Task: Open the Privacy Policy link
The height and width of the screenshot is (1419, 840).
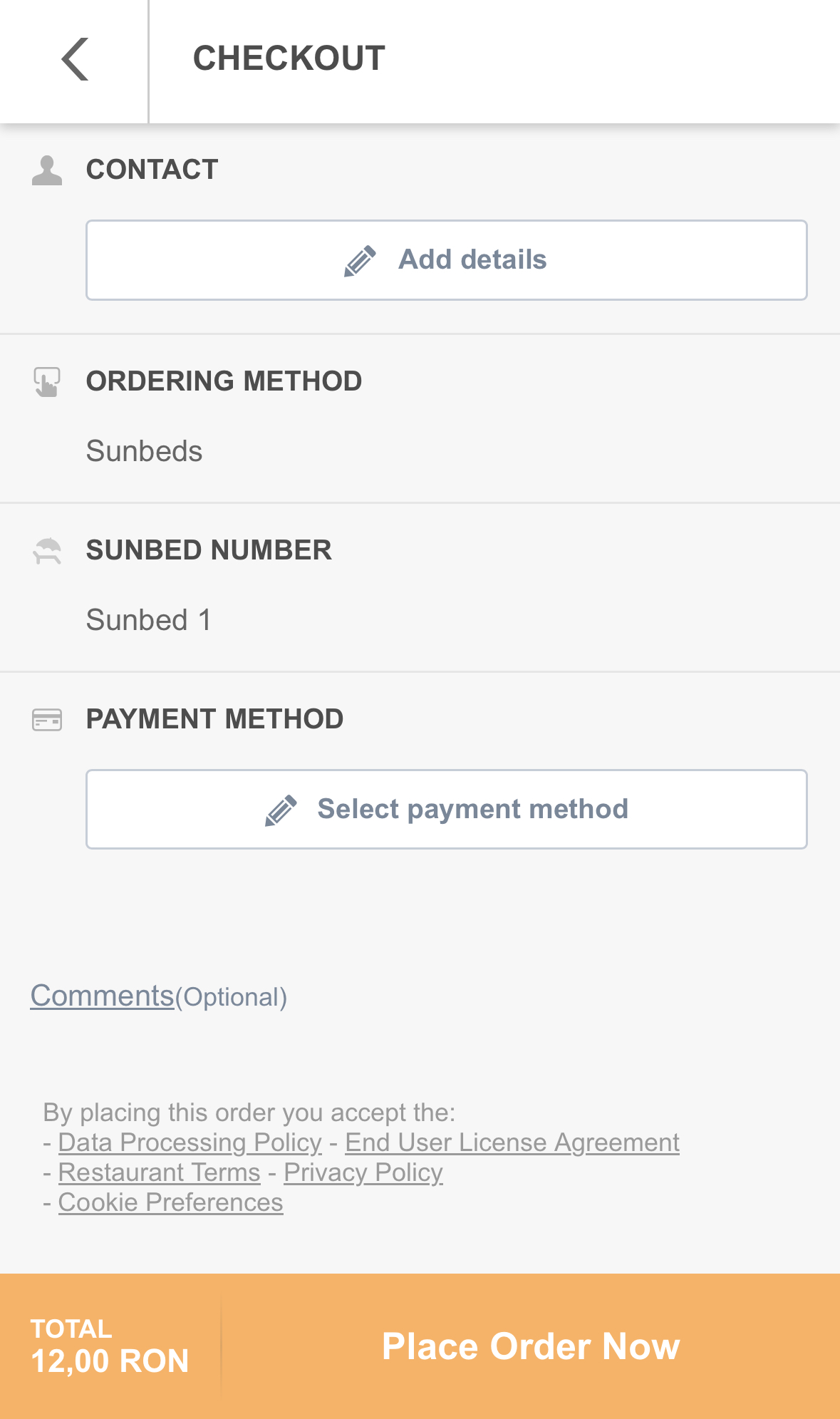Action: point(363,1172)
